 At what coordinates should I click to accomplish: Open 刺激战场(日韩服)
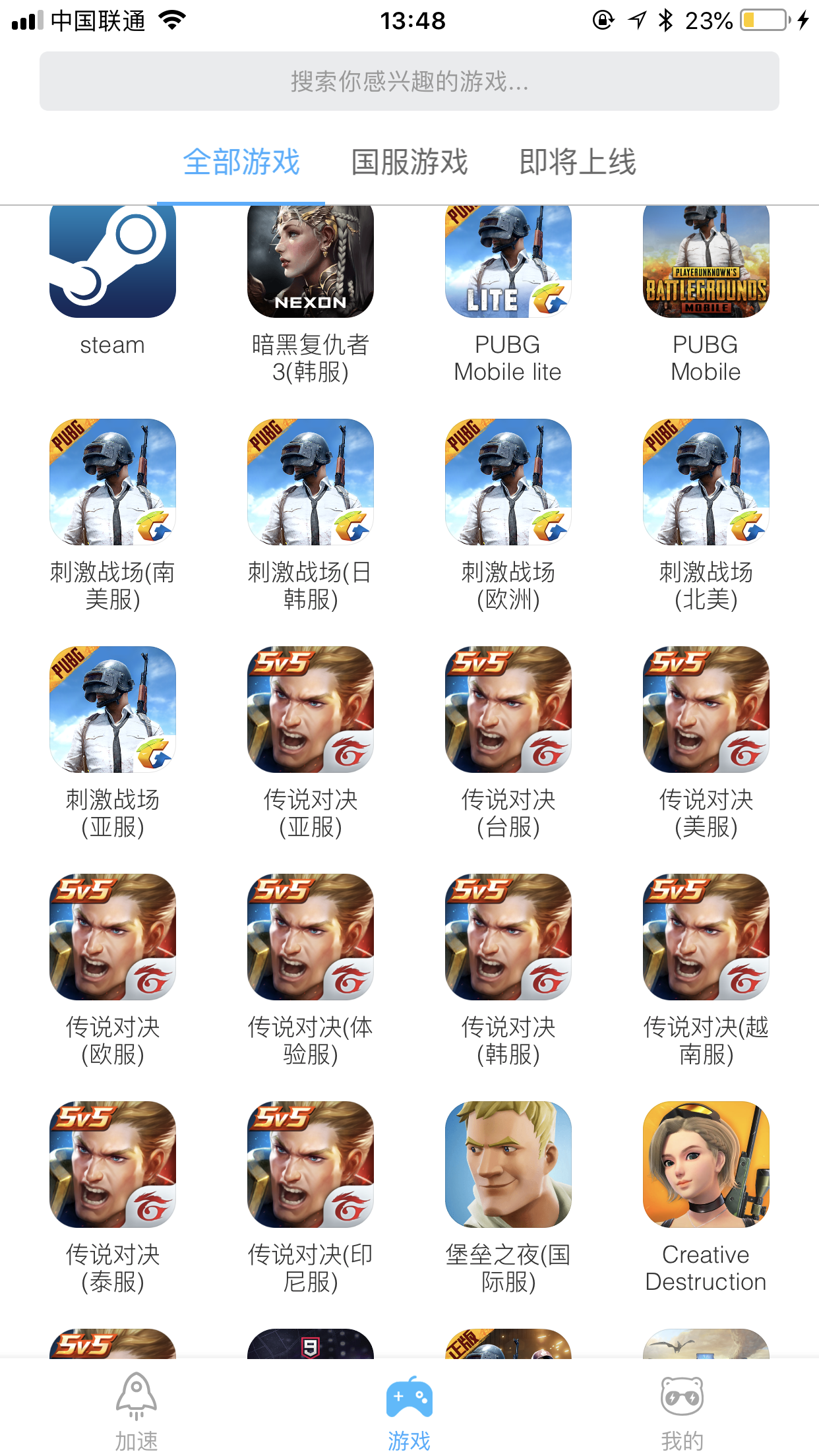pos(311,483)
